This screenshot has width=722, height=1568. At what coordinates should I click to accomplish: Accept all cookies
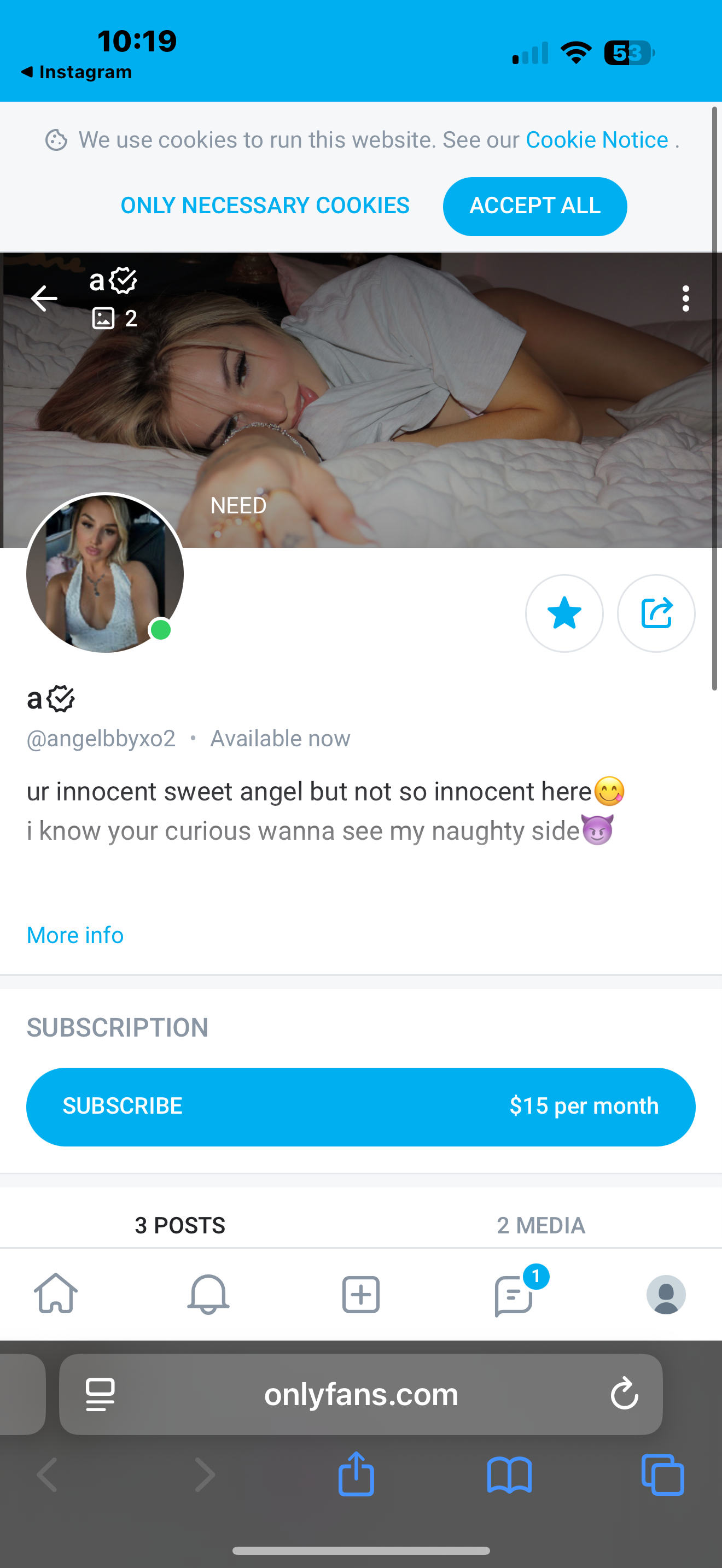(534, 206)
